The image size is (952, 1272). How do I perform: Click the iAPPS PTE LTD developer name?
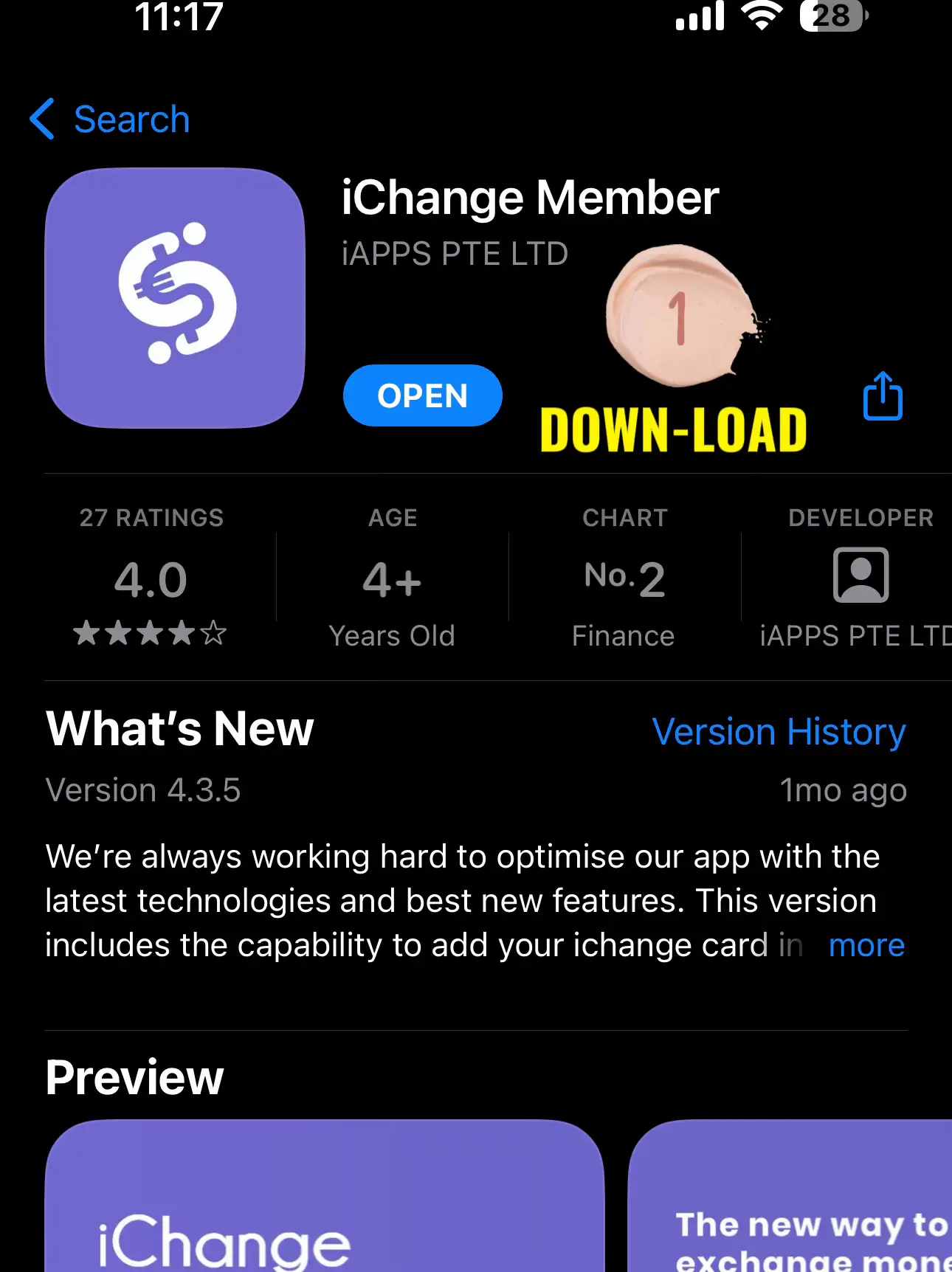tap(453, 254)
